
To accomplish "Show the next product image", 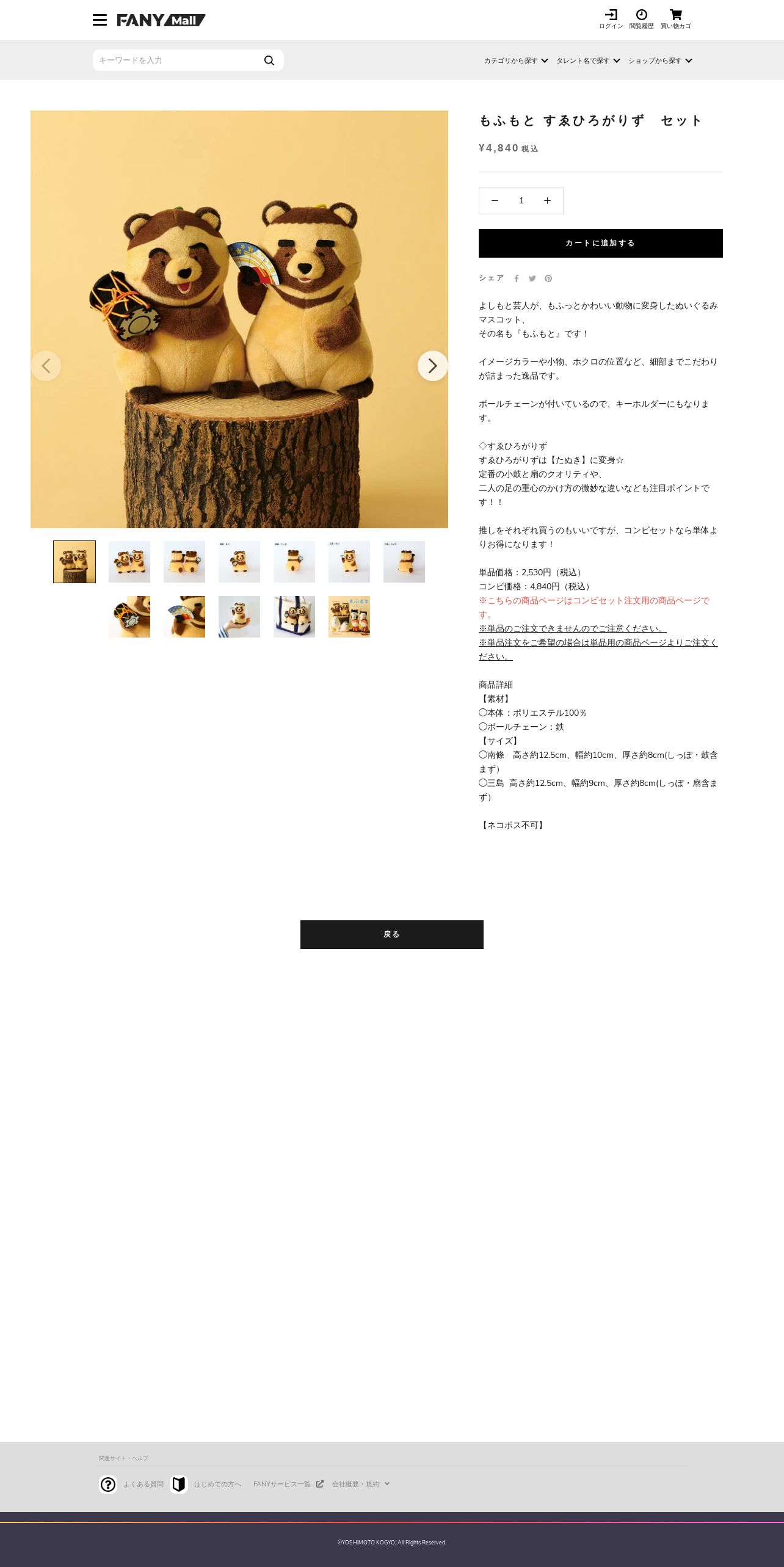I will click(433, 366).
